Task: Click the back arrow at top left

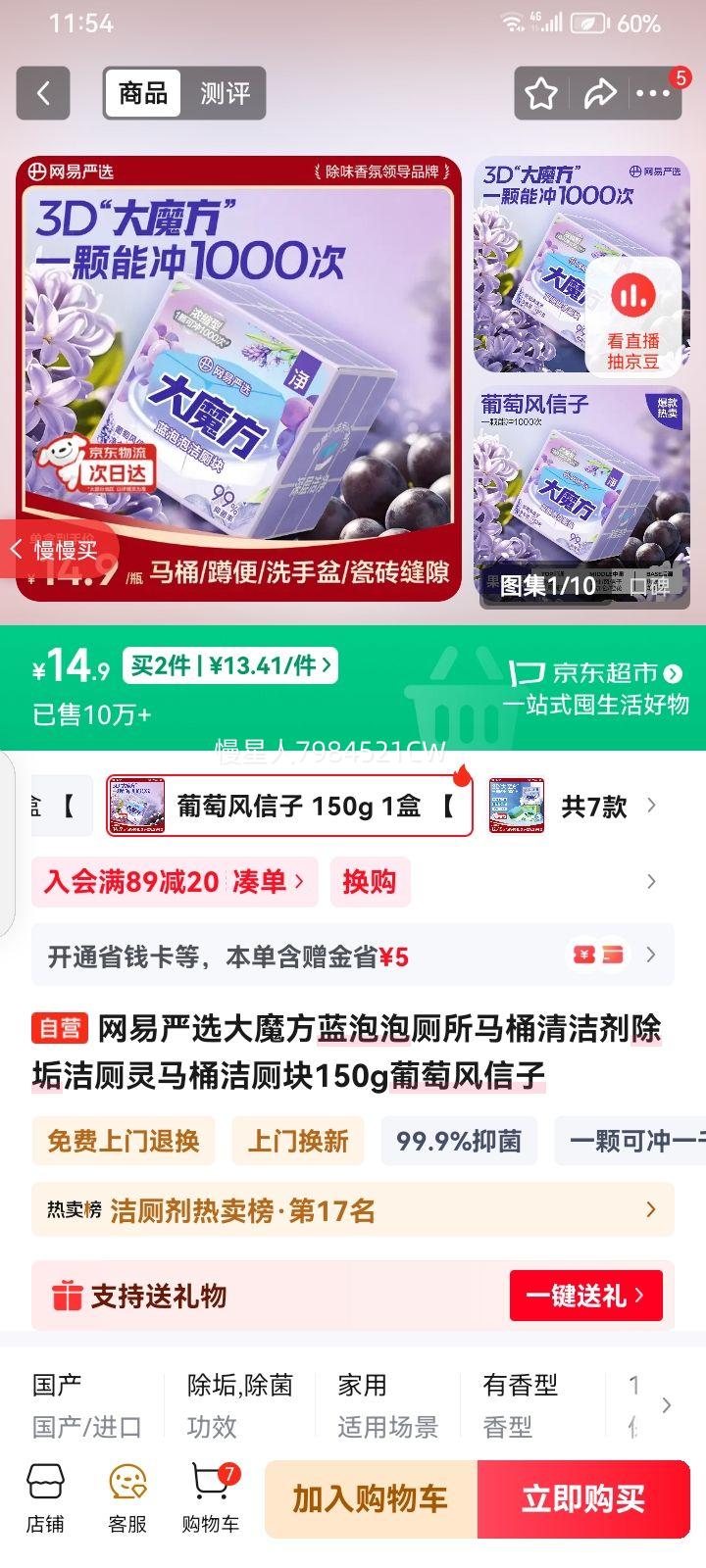Action: tap(43, 93)
